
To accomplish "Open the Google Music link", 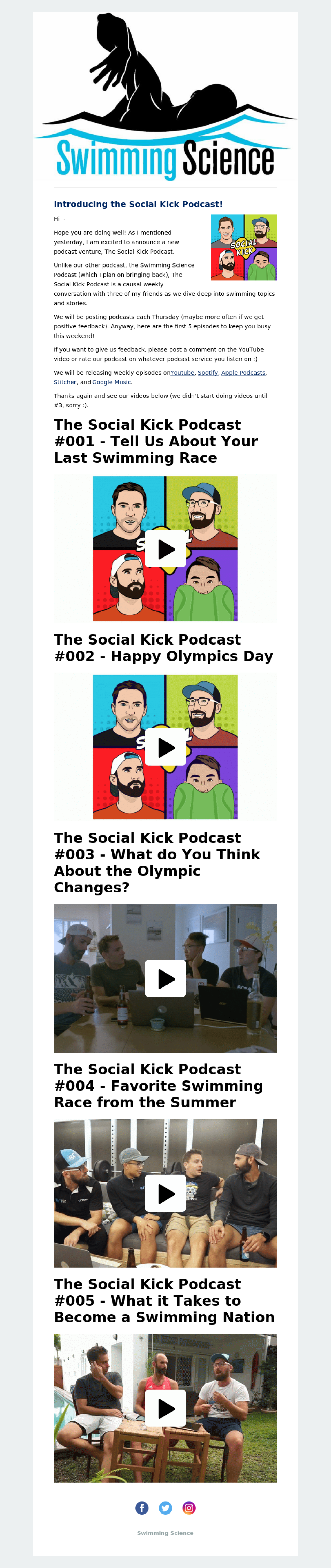I will tap(111, 382).
